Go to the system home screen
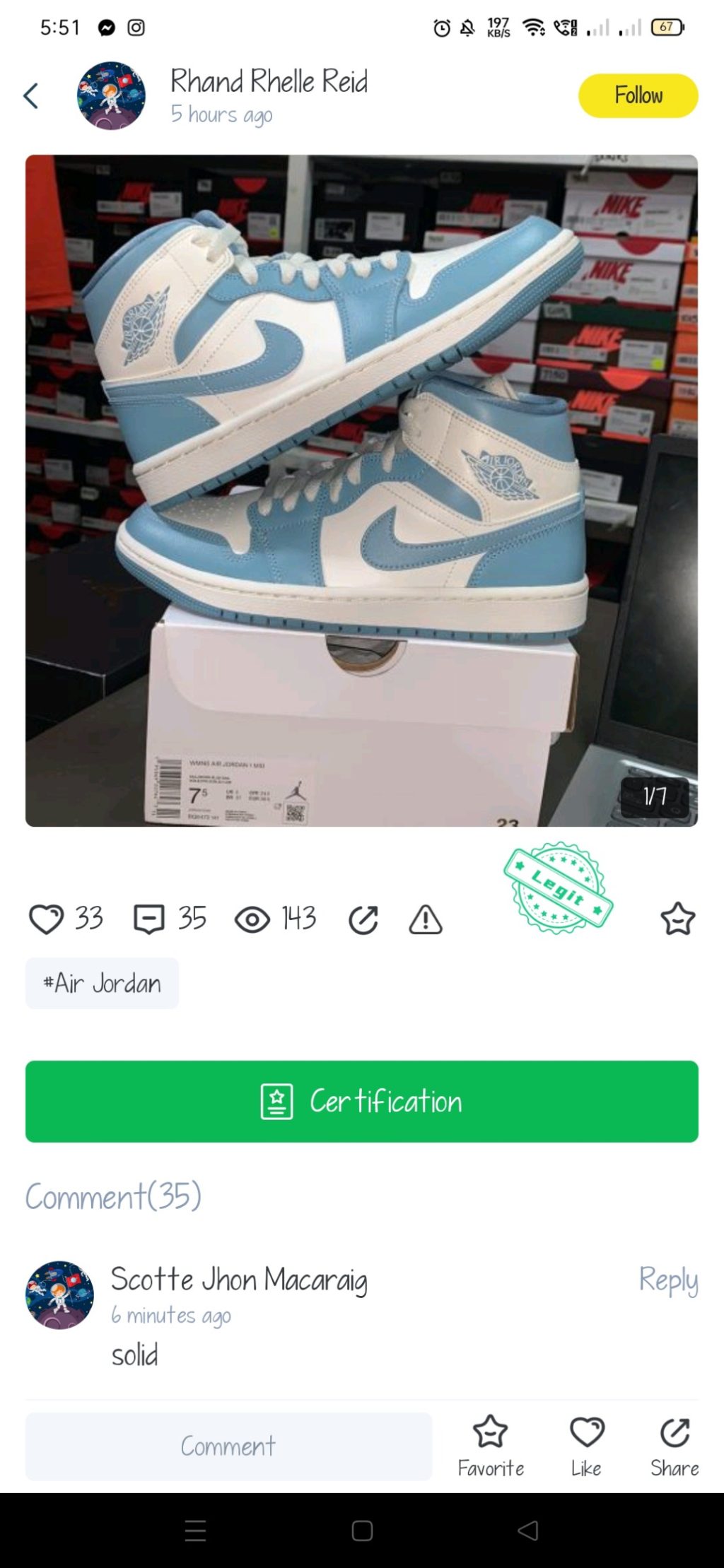The width and height of the screenshot is (724, 1568). click(362, 1531)
